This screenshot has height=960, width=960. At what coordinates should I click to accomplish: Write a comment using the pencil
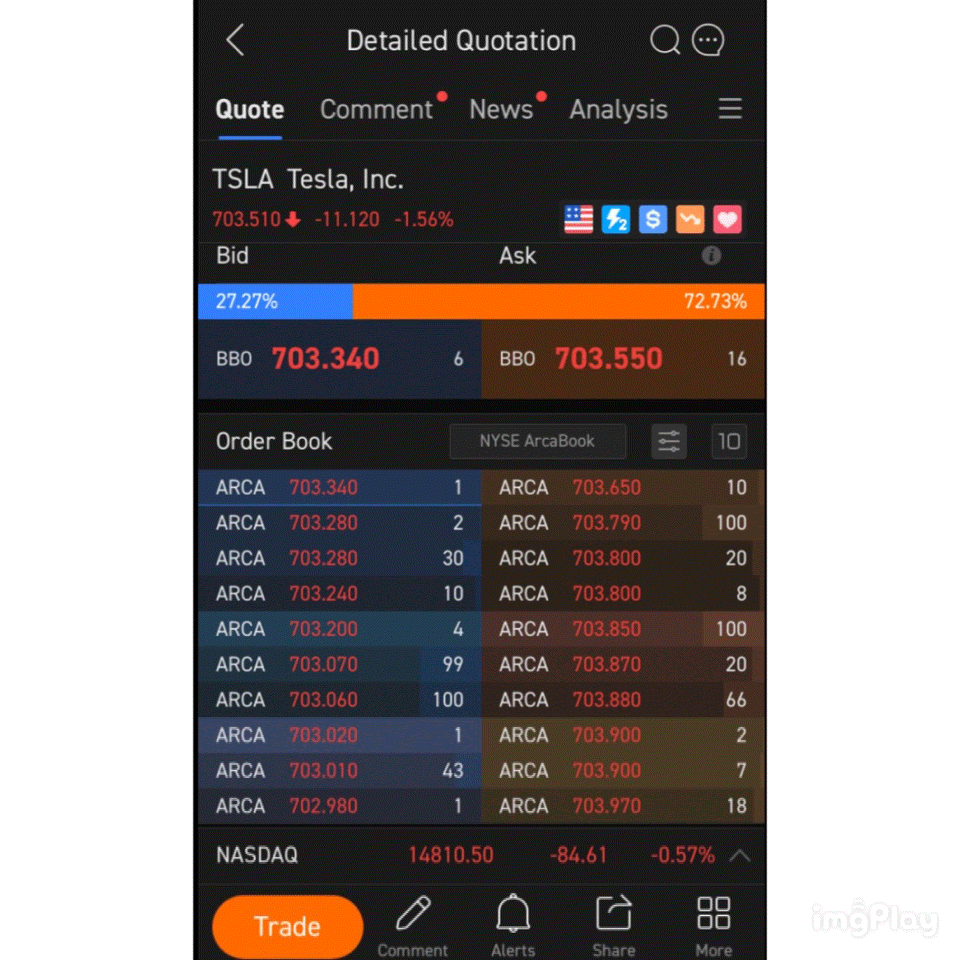point(412,924)
